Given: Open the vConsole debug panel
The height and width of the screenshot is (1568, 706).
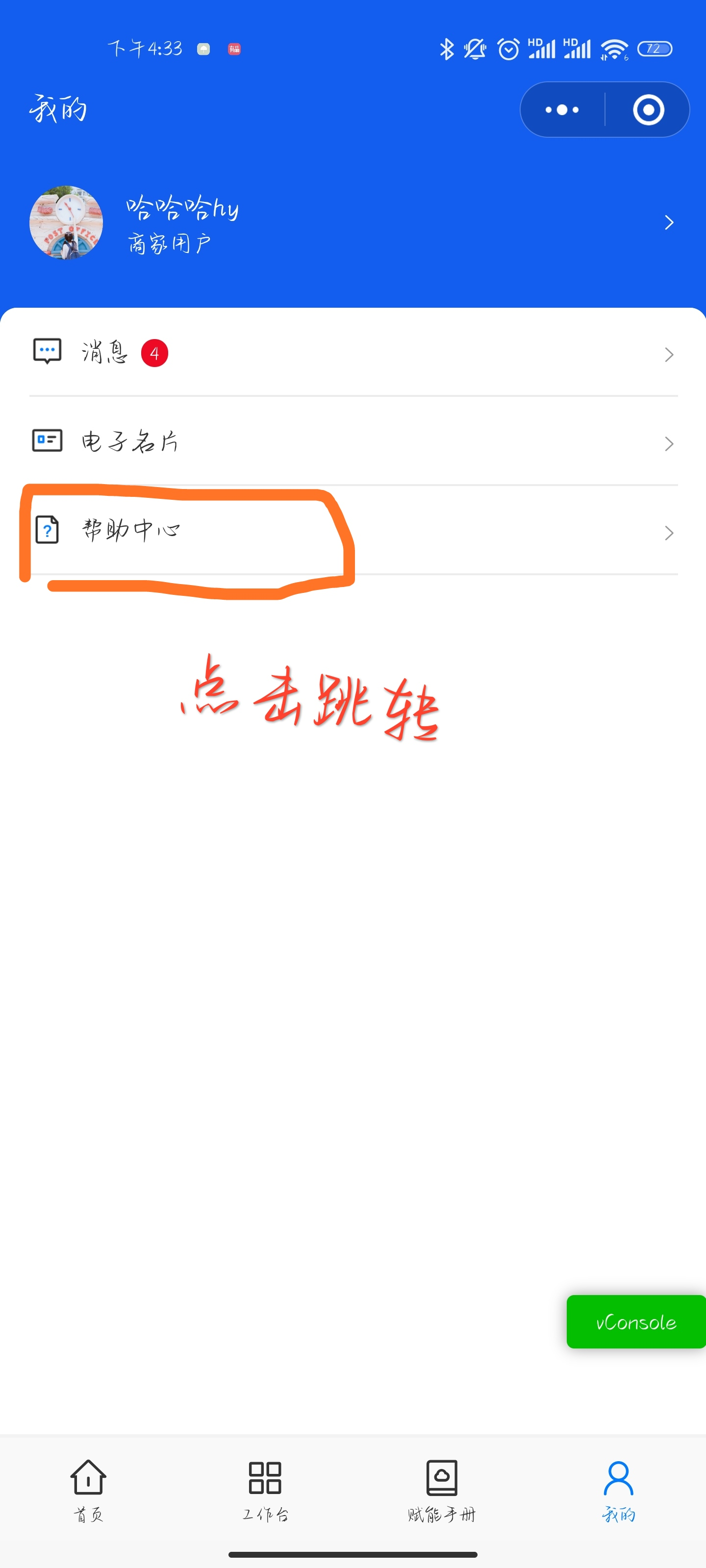Looking at the screenshot, I should tap(635, 1322).
